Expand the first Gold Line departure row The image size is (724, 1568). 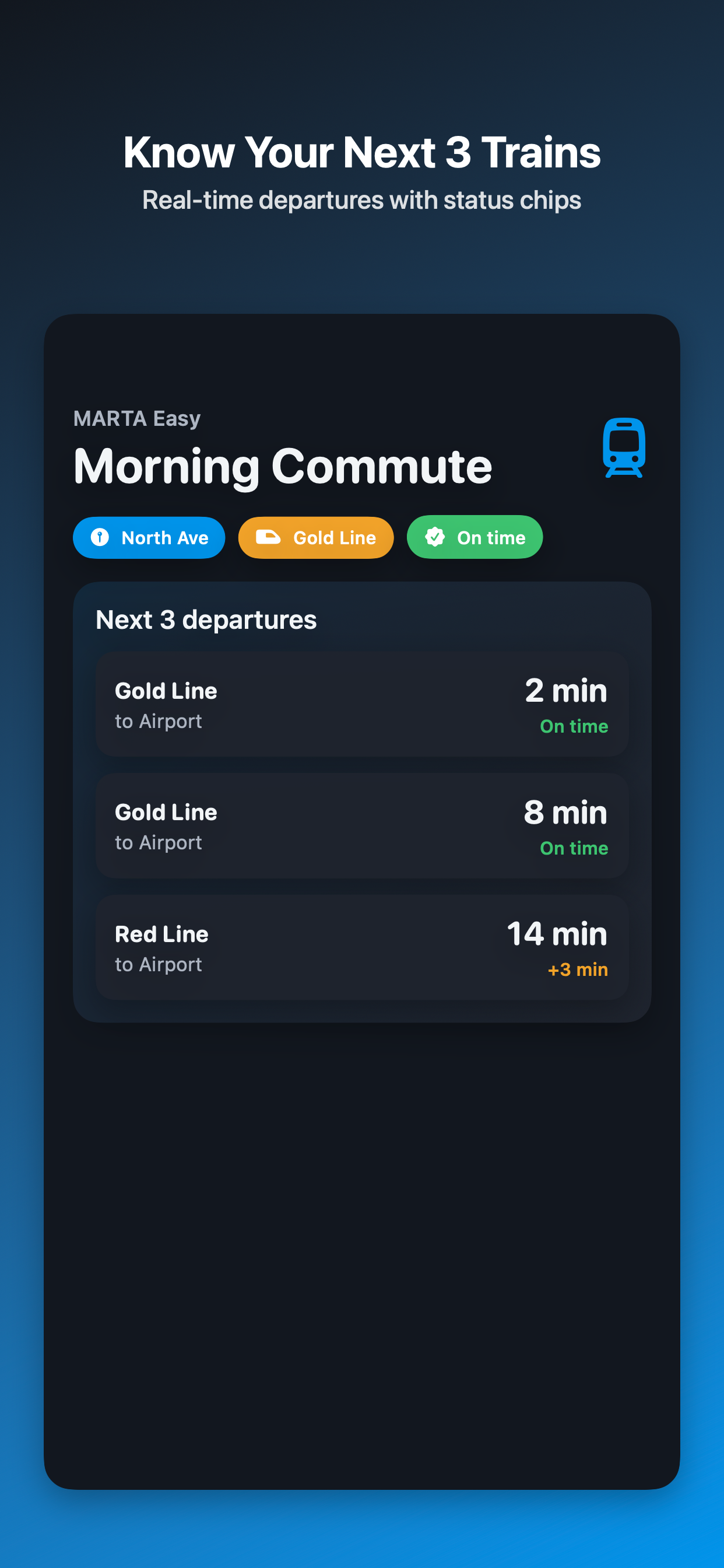click(362, 704)
